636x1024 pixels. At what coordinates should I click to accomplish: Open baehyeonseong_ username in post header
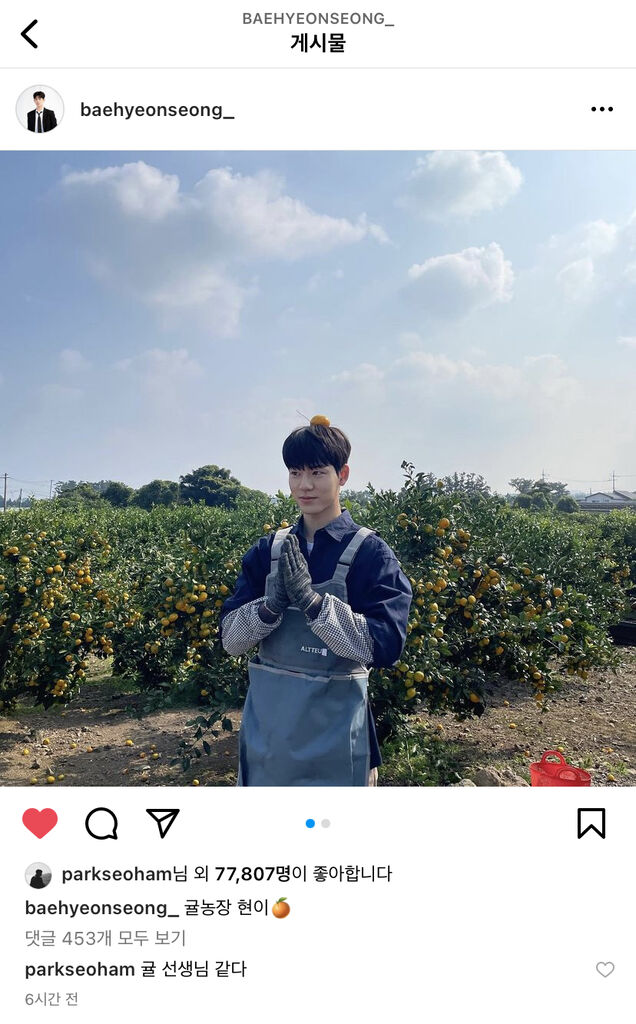pyautogui.click(x=157, y=110)
